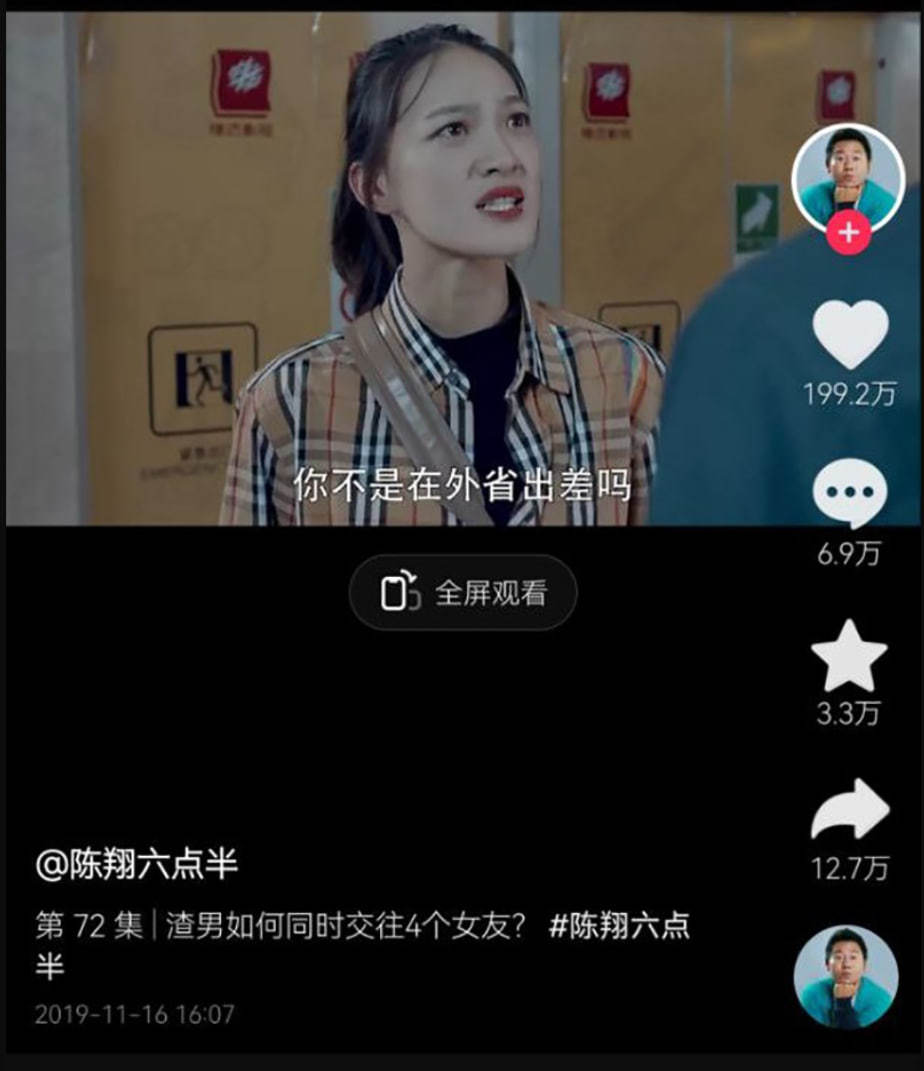The height and width of the screenshot is (1071, 924).
Task: Follow the creator with the plus button
Action: (848, 234)
